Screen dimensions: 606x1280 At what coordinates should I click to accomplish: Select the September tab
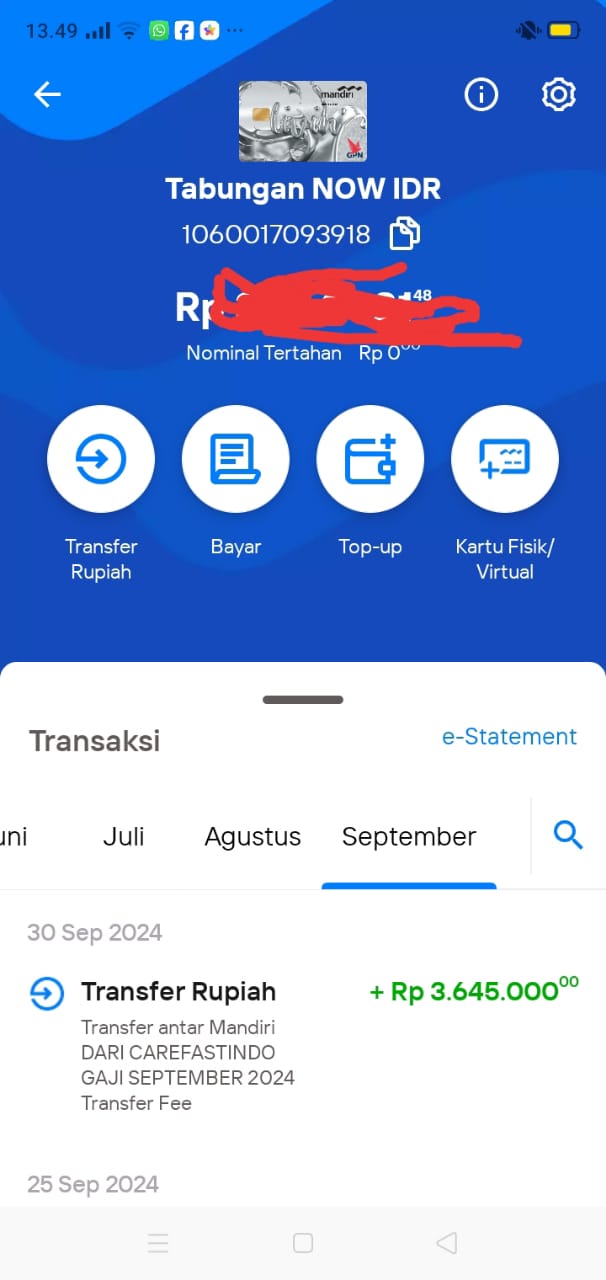tap(409, 837)
